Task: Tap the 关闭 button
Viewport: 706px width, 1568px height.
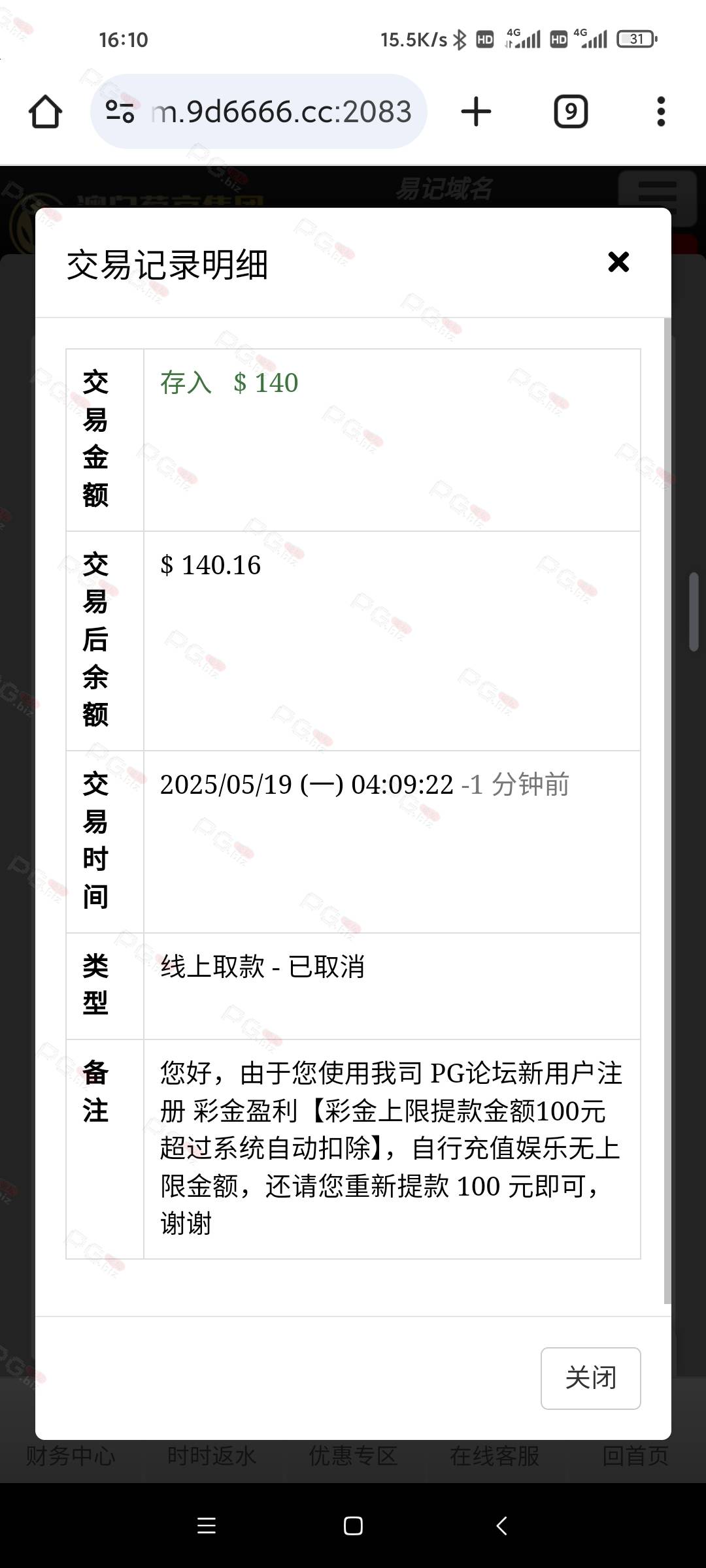Action: coord(590,1378)
